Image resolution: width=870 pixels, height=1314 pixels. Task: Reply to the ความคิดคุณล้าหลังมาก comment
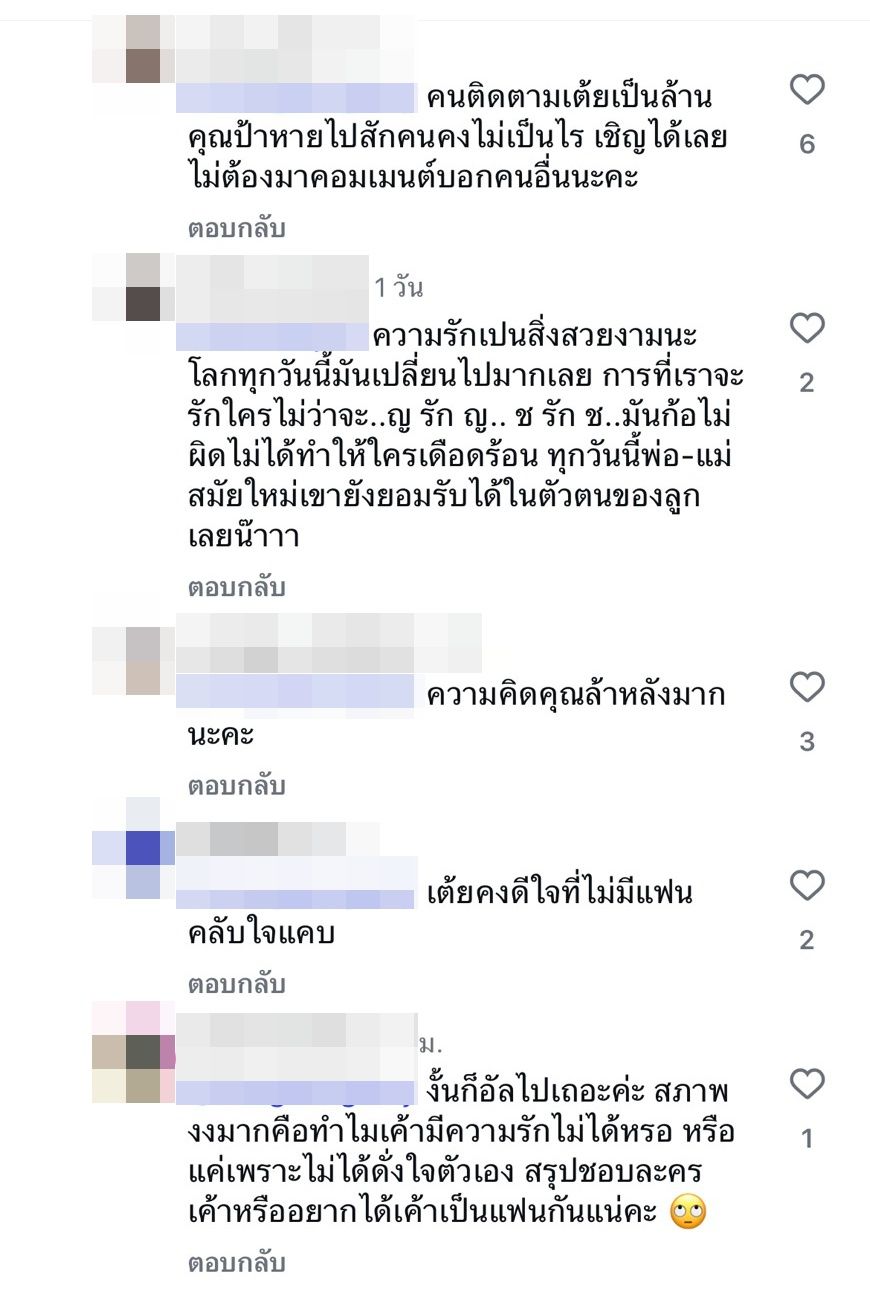[237, 787]
